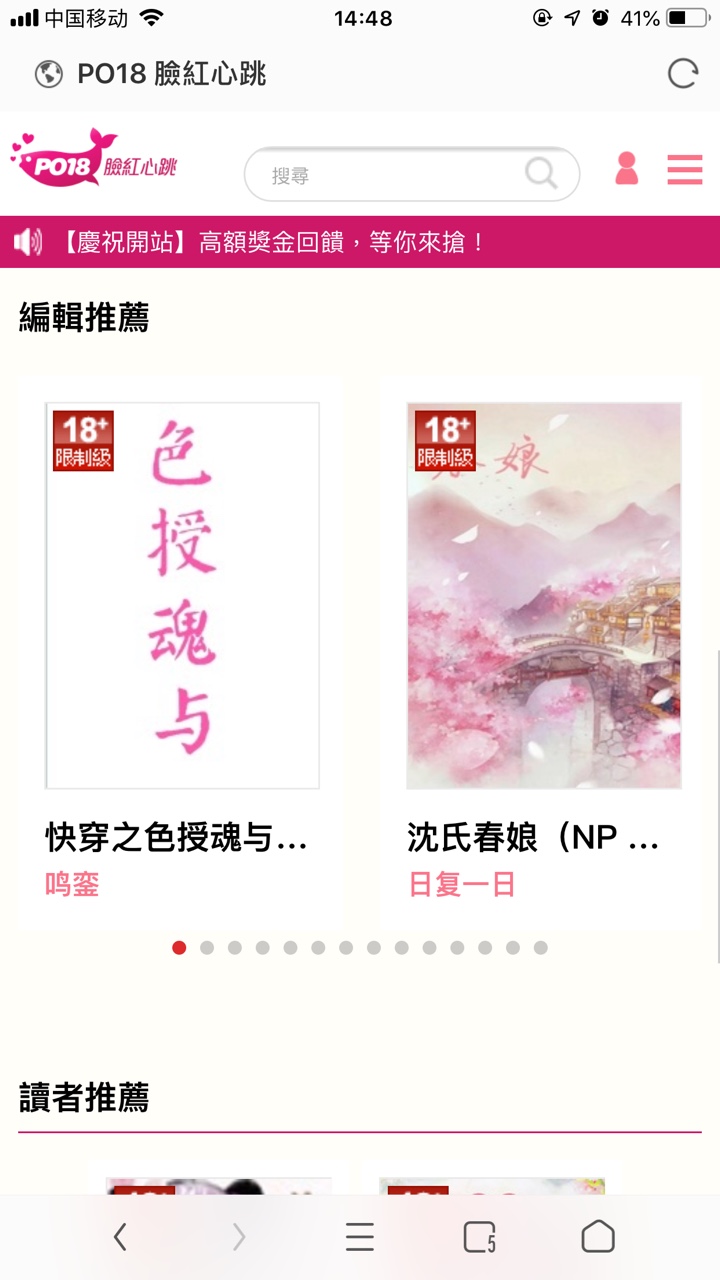The width and height of the screenshot is (720, 1280).
Task: Open author 日复一日's page
Action: click(461, 885)
